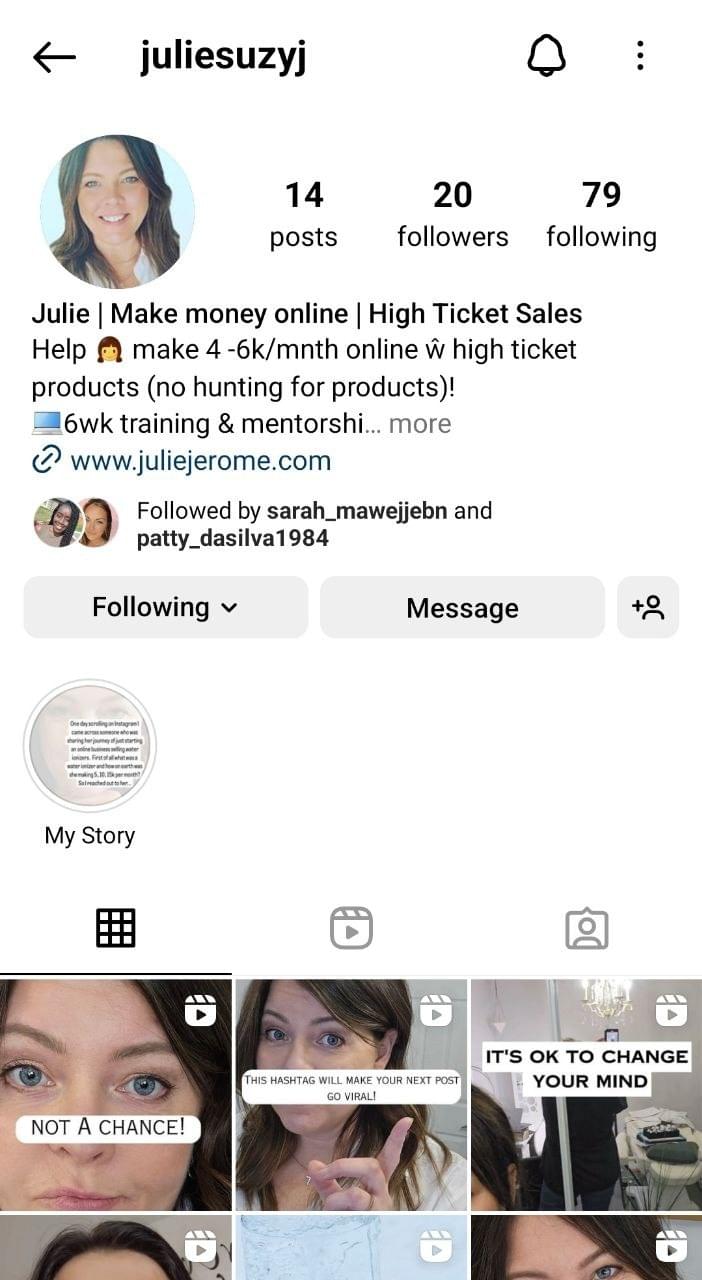Open the 20 followers list
The width and height of the screenshot is (702, 1280).
452,213
